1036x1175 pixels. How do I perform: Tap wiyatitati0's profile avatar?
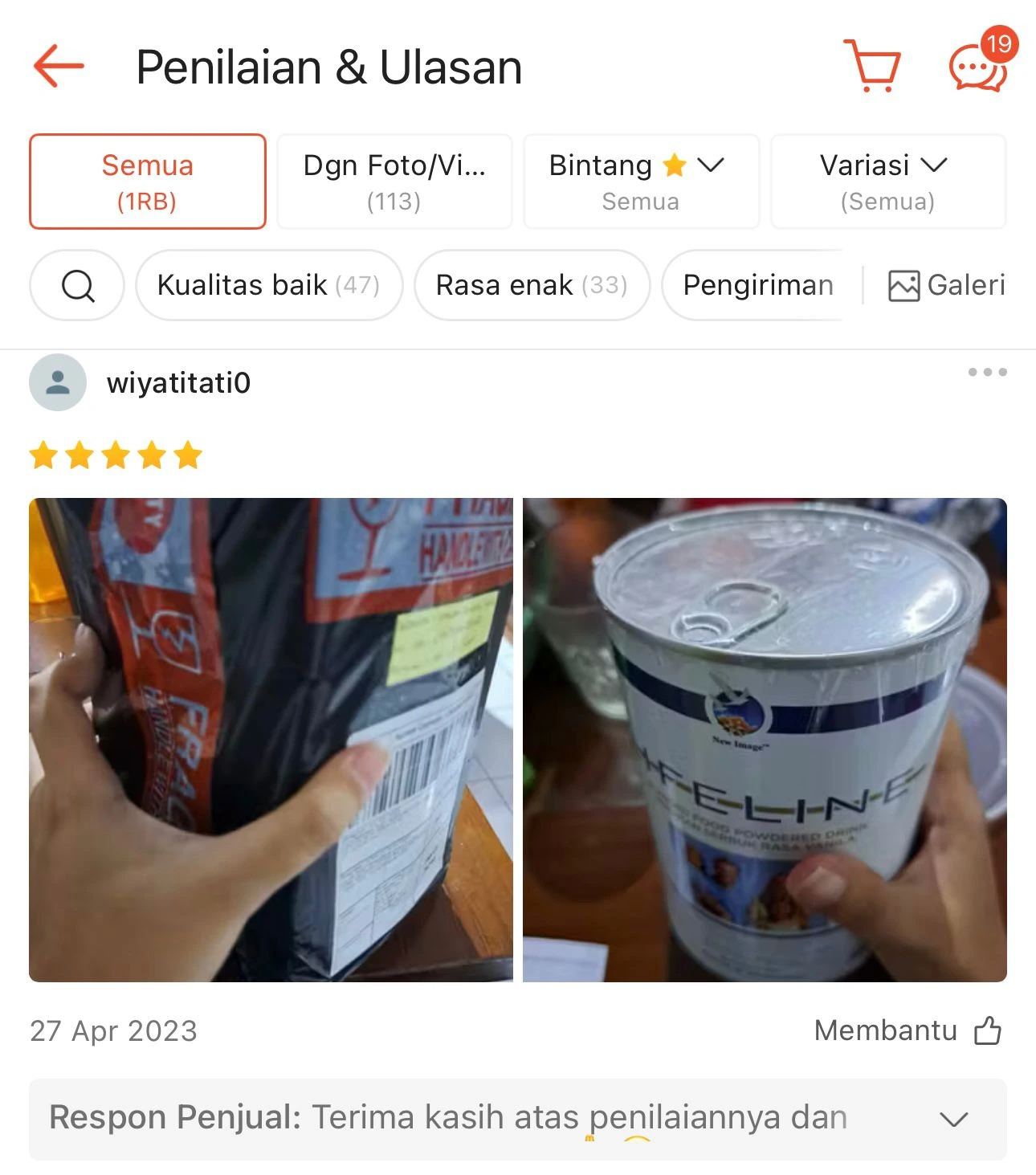pyautogui.click(x=58, y=382)
